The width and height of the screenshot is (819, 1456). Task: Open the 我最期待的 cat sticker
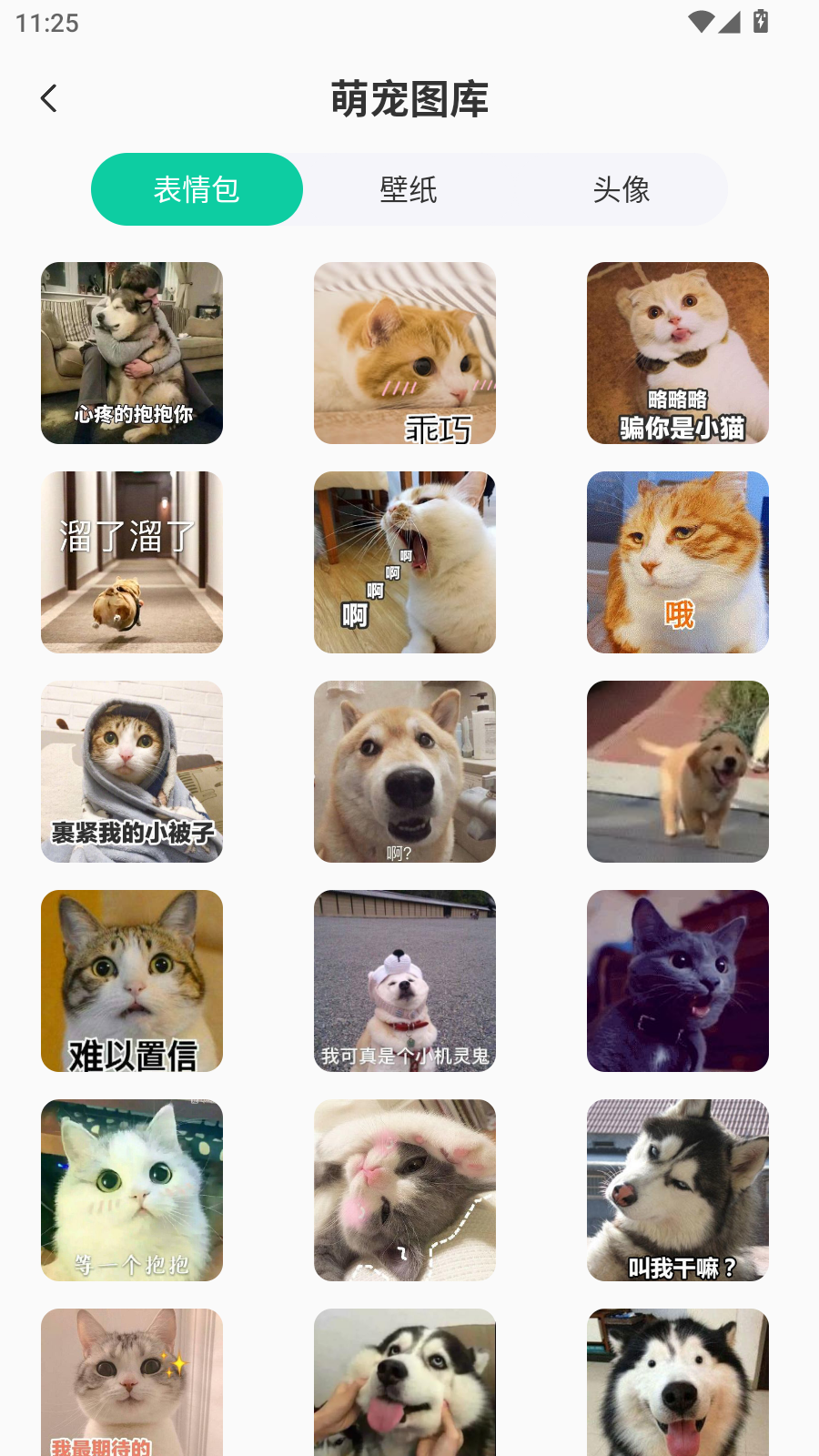(132, 1383)
